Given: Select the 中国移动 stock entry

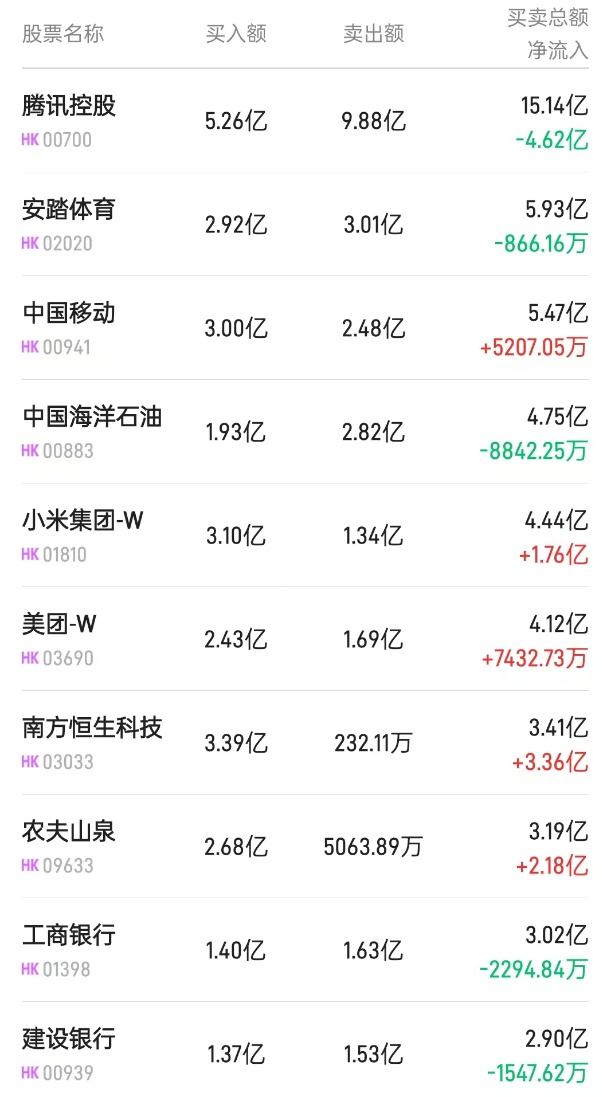Looking at the screenshot, I should click(x=70, y=314).
